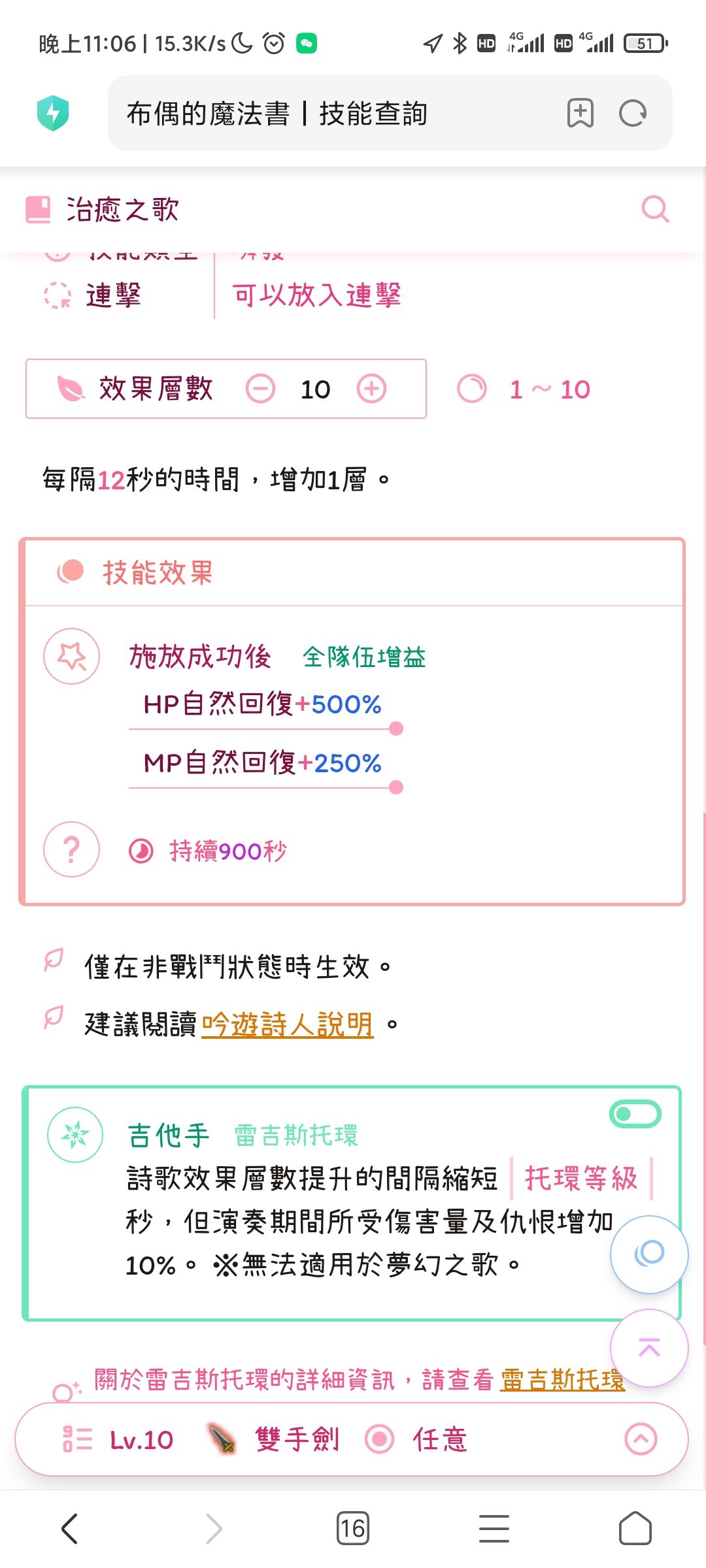Add bookmark using the address bar bookmark icon
706x1568 pixels.
[x=579, y=112]
